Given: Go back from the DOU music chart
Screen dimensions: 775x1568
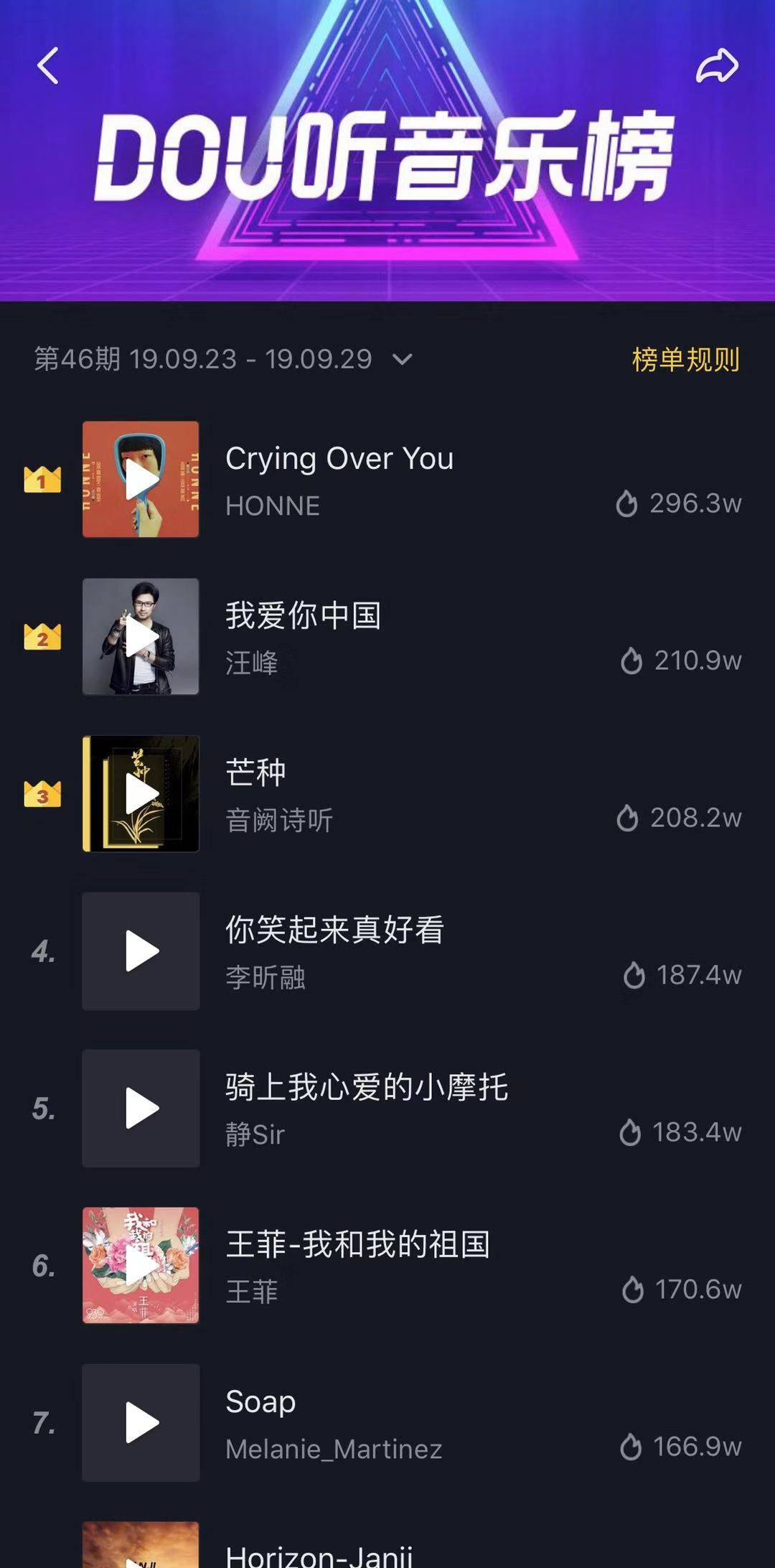Looking at the screenshot, I should 48,66.
